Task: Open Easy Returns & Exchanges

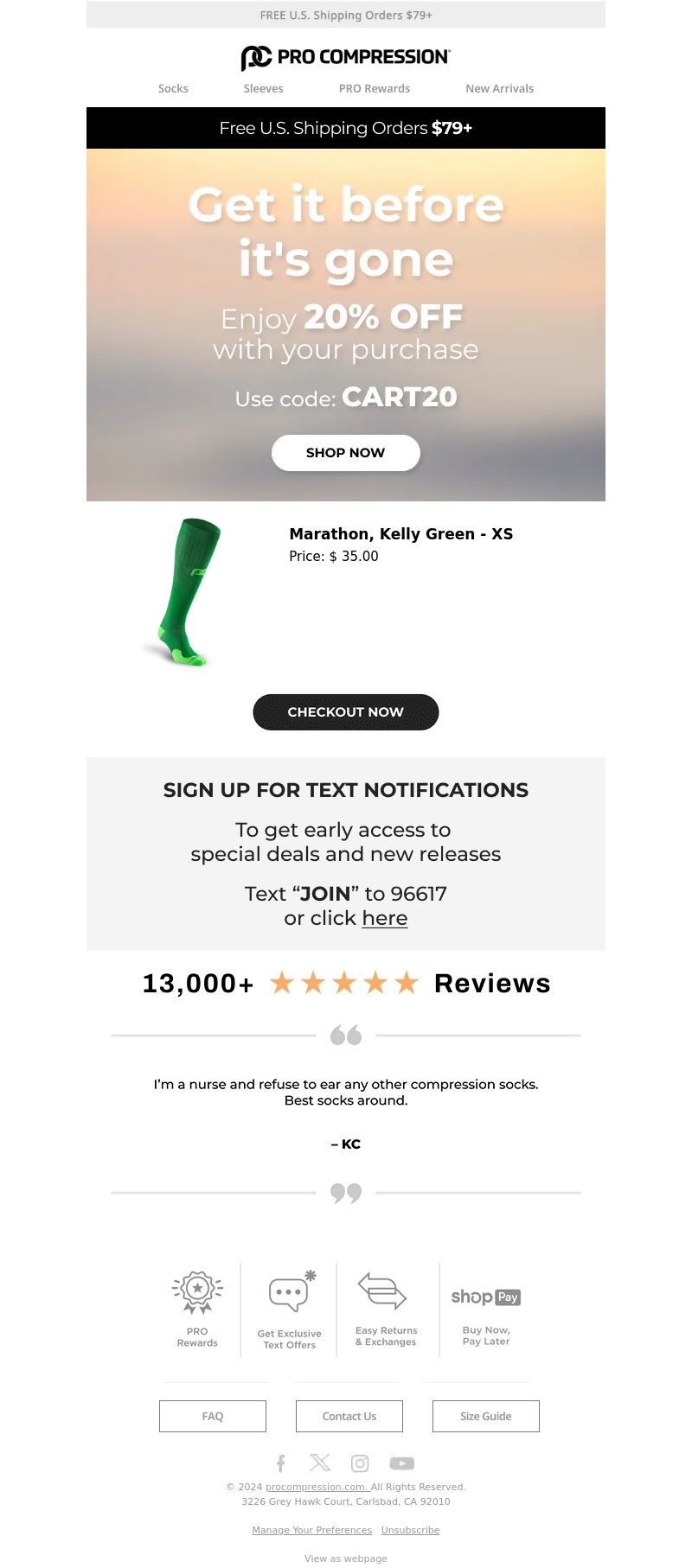Action: pos(386,1309)
